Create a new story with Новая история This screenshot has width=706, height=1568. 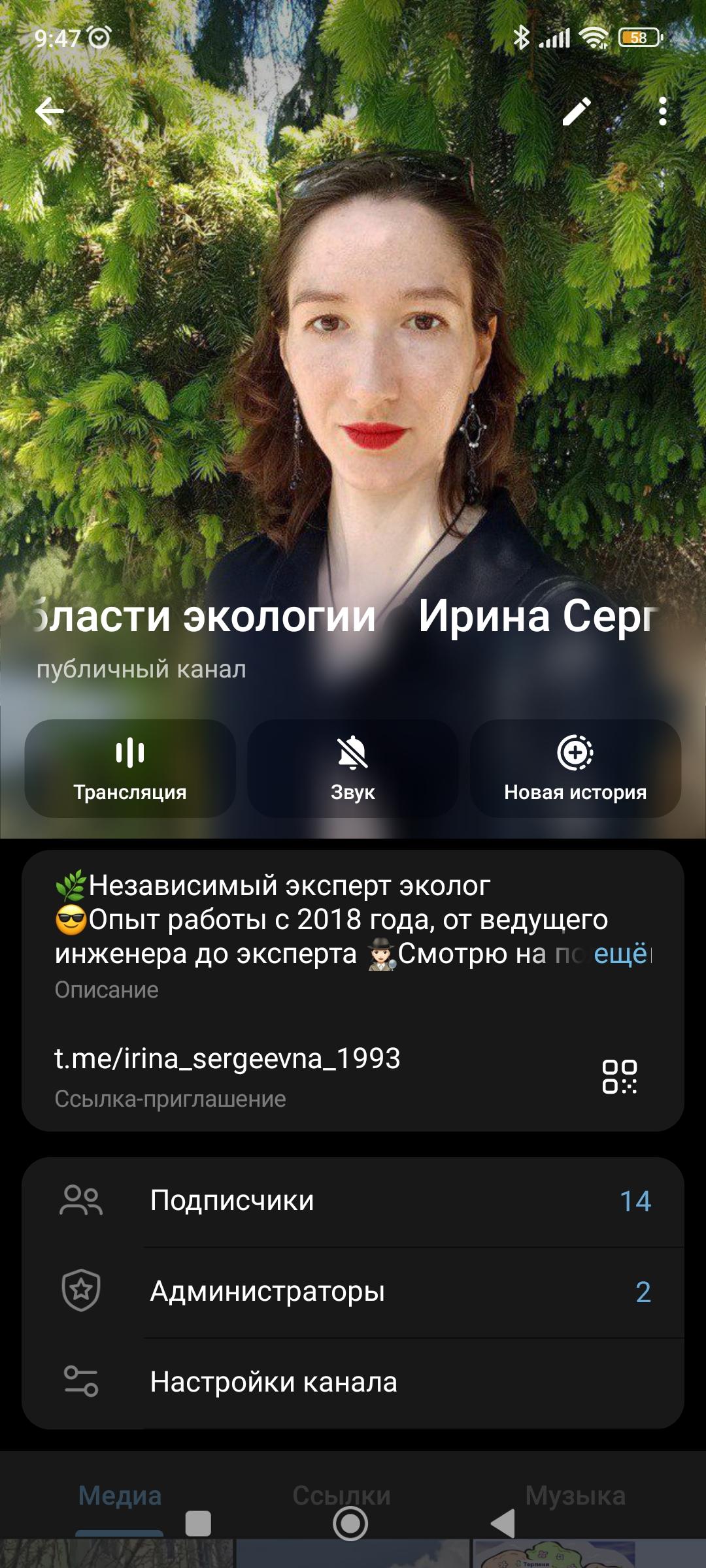[x=575, y=768]
